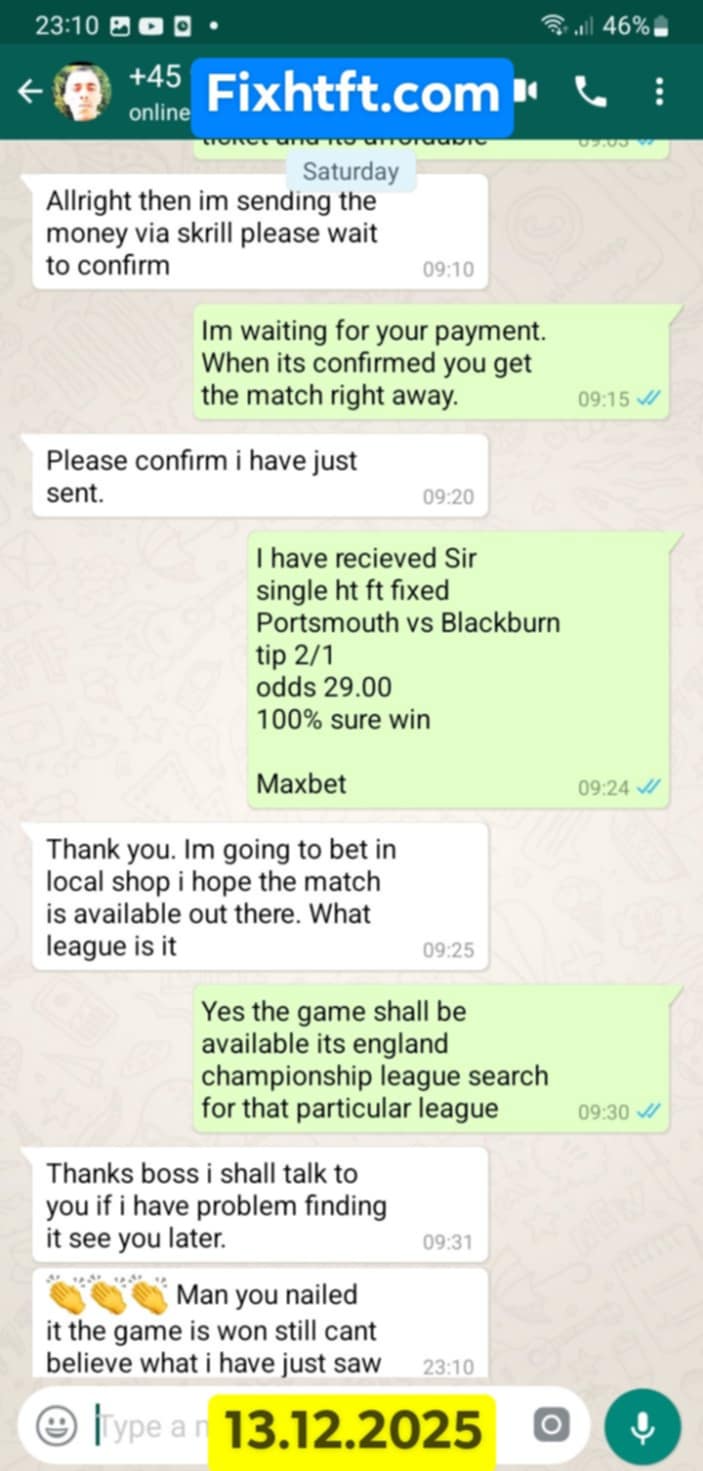Tap the microphone voice message button
Screen dimensions: 703x1471
(x=643, y=1426)
